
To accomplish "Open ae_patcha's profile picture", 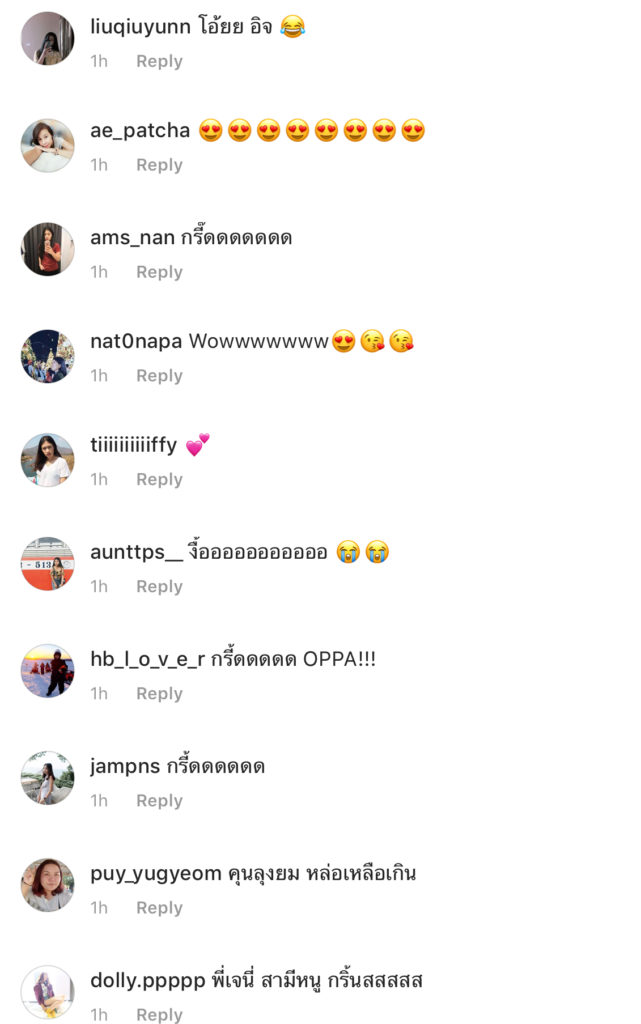I will 47,146.
